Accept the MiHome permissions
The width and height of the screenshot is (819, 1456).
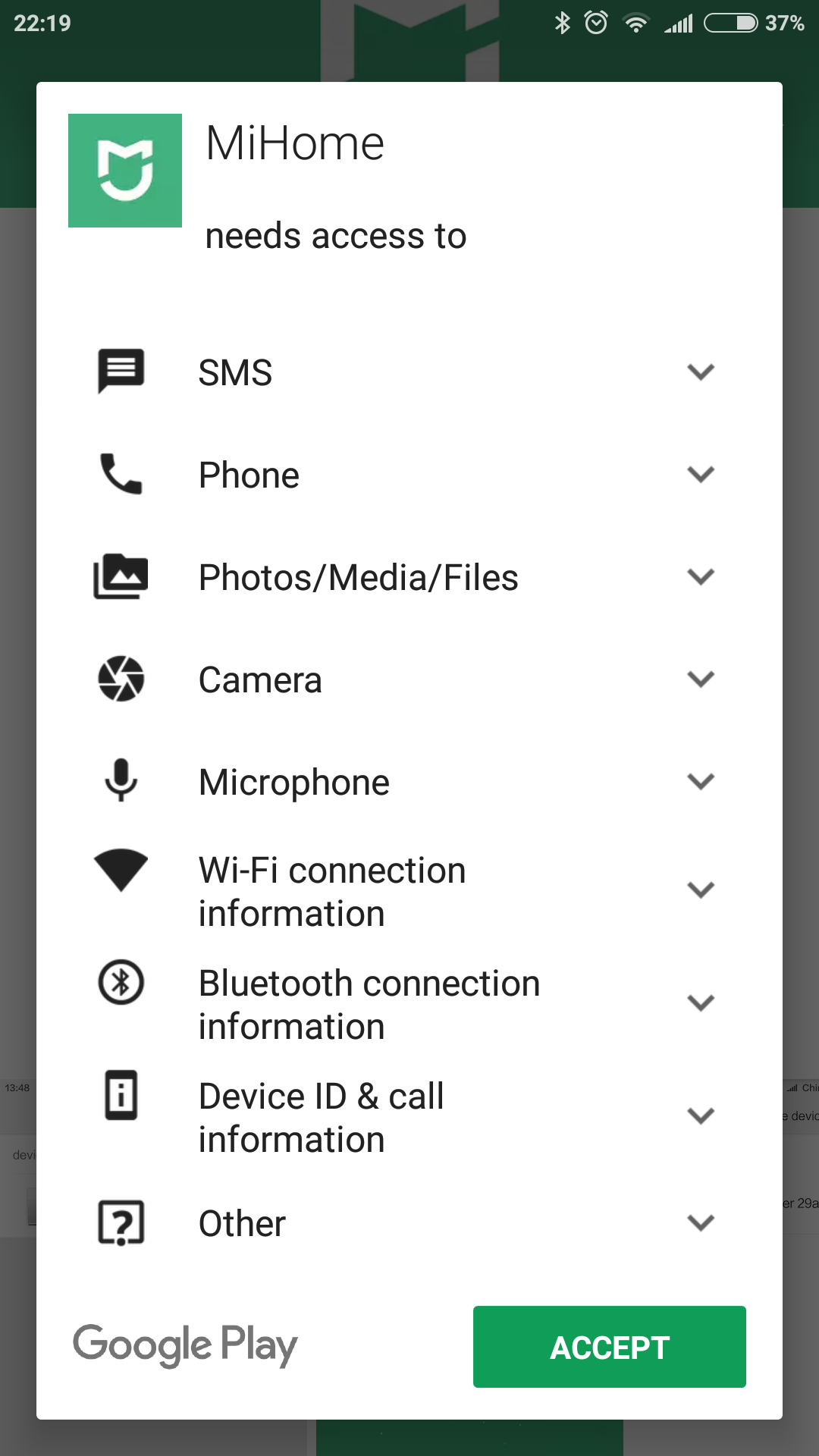(x=609, y=1347)
